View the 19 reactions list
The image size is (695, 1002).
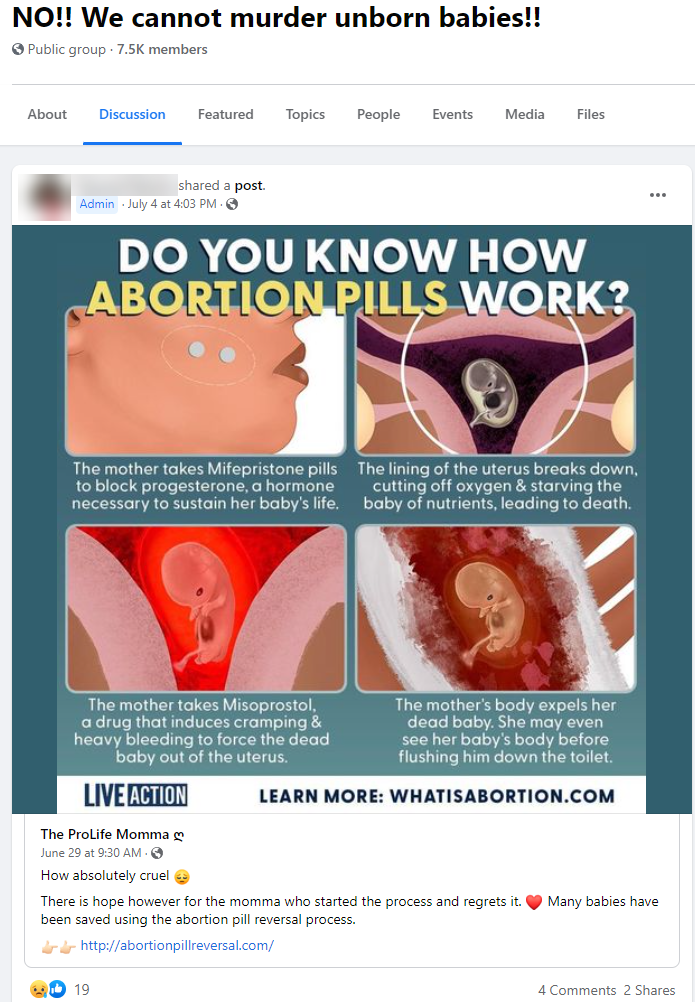pos(81,989)
